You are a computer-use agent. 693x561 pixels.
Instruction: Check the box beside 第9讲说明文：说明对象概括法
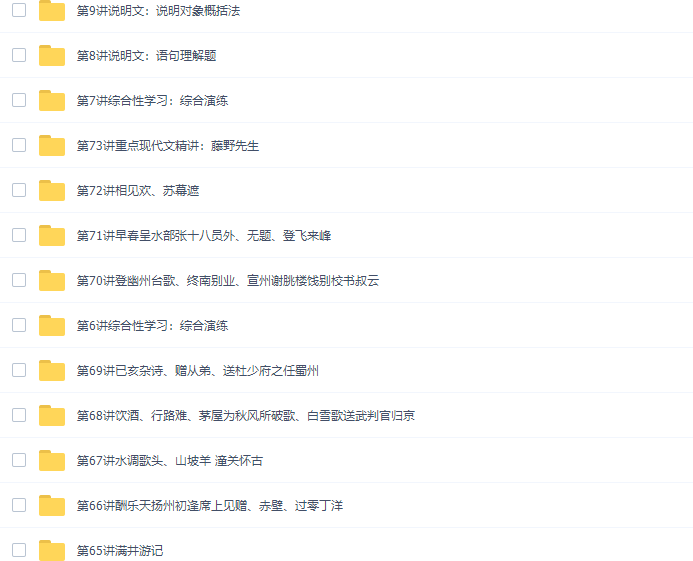[19, 10]
